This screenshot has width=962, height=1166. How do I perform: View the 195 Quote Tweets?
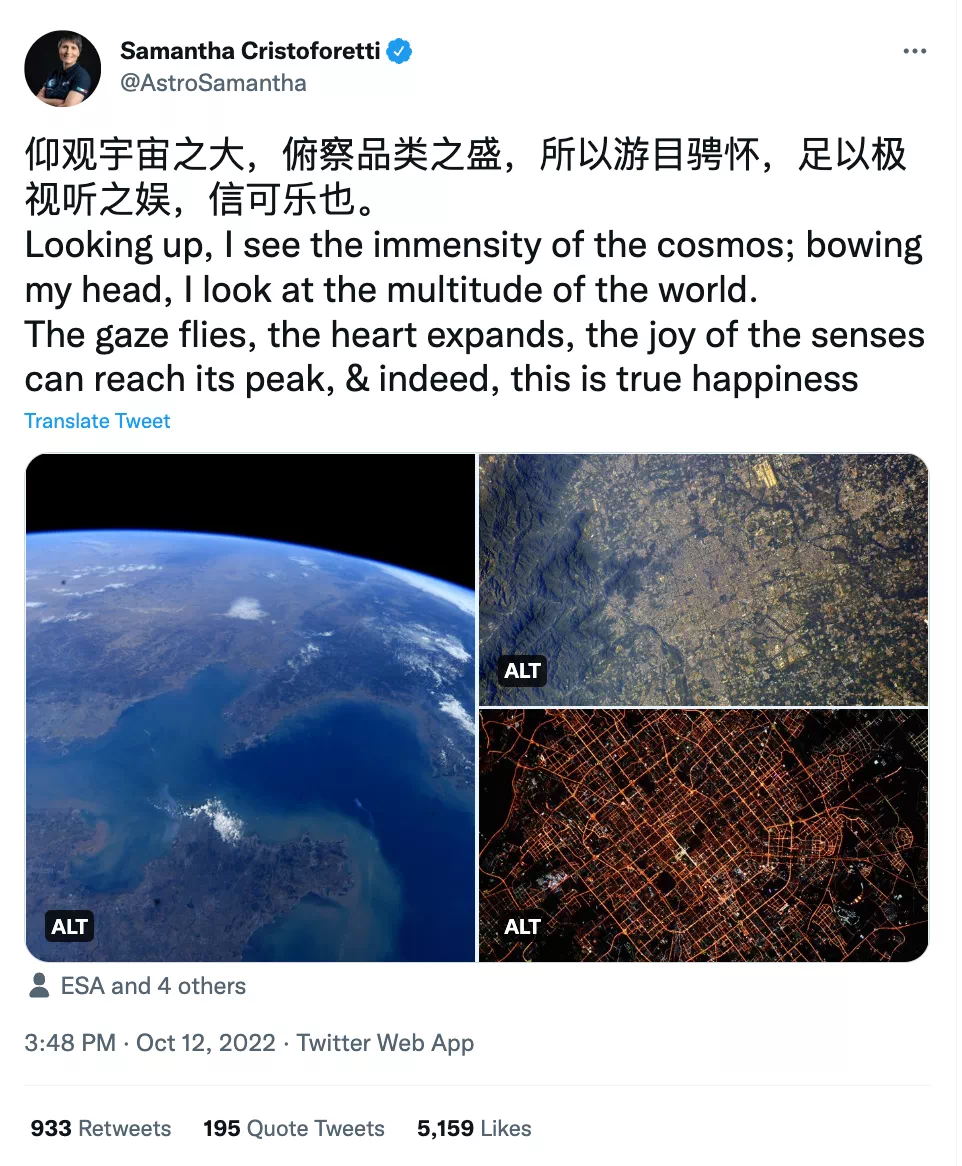coord(294,1129)
